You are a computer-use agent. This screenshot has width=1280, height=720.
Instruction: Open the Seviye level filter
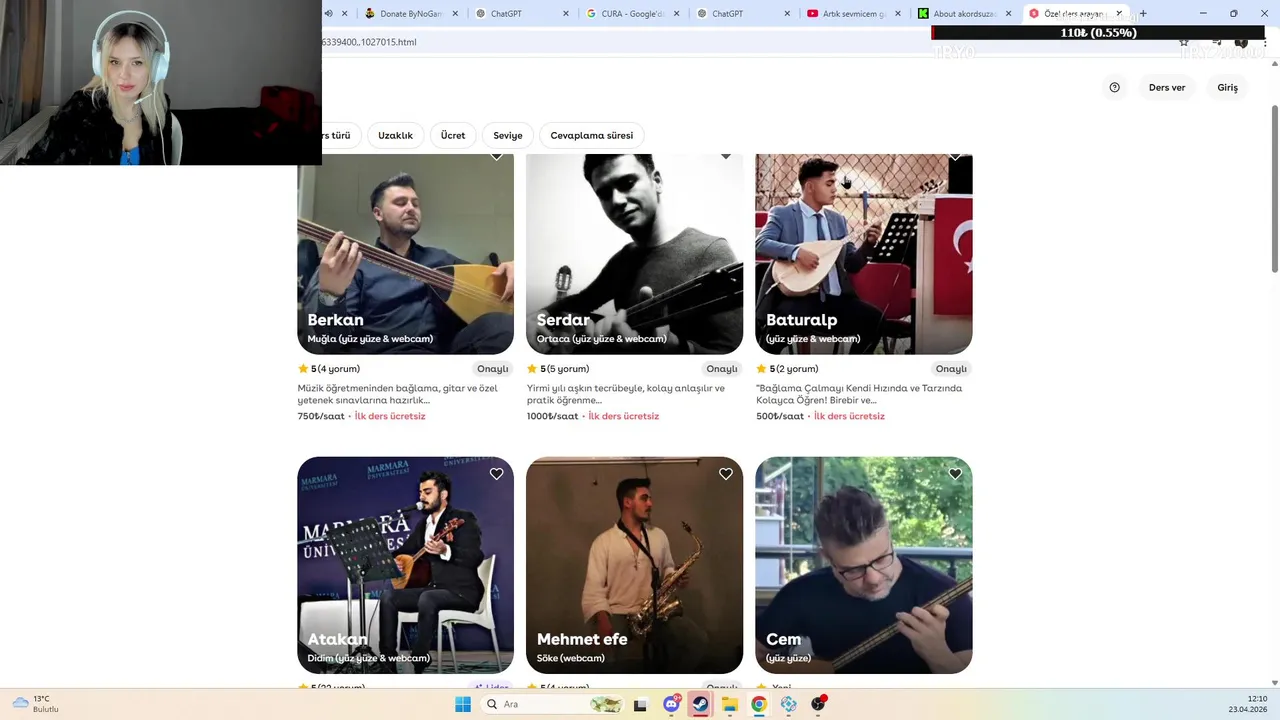pos(507,135)
